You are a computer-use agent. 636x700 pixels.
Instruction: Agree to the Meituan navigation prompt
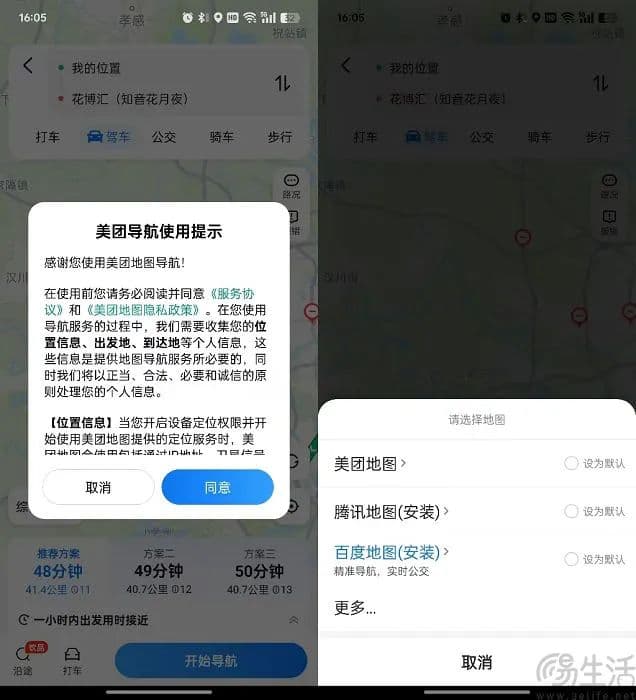click(217, 487)
